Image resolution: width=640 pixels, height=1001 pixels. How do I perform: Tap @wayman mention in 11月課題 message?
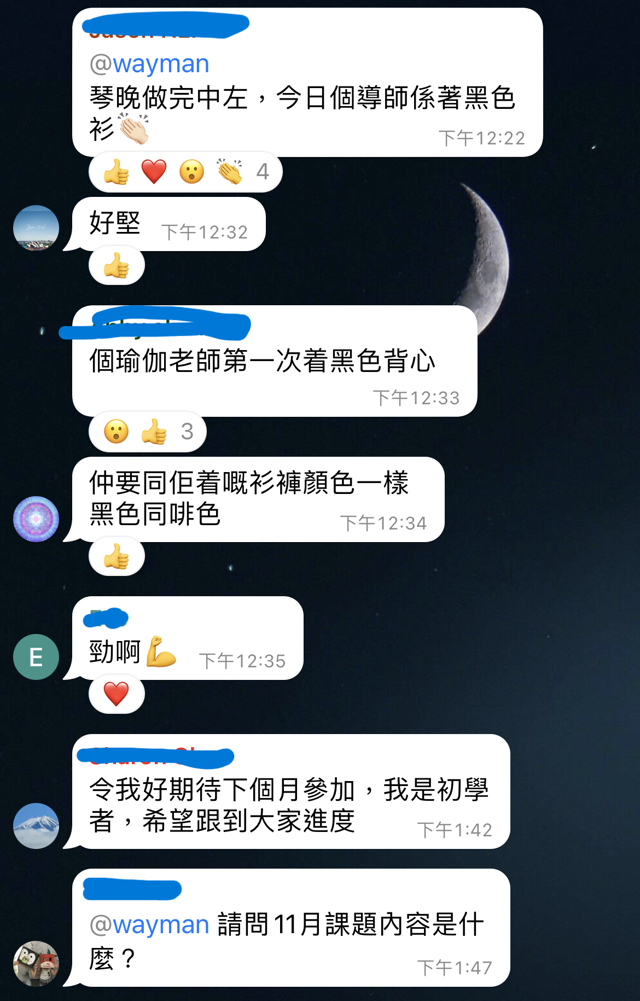[x=149, y=924]
